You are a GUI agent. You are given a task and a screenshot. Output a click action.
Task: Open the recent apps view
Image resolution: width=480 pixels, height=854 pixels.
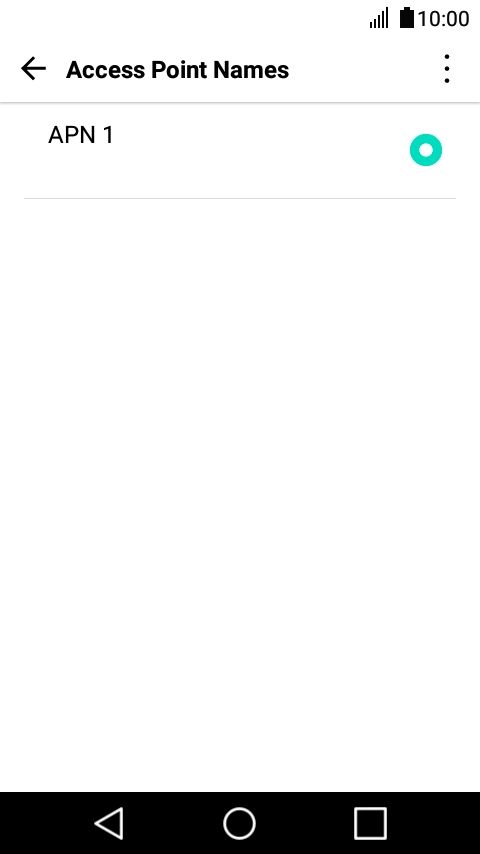[370, 823]
